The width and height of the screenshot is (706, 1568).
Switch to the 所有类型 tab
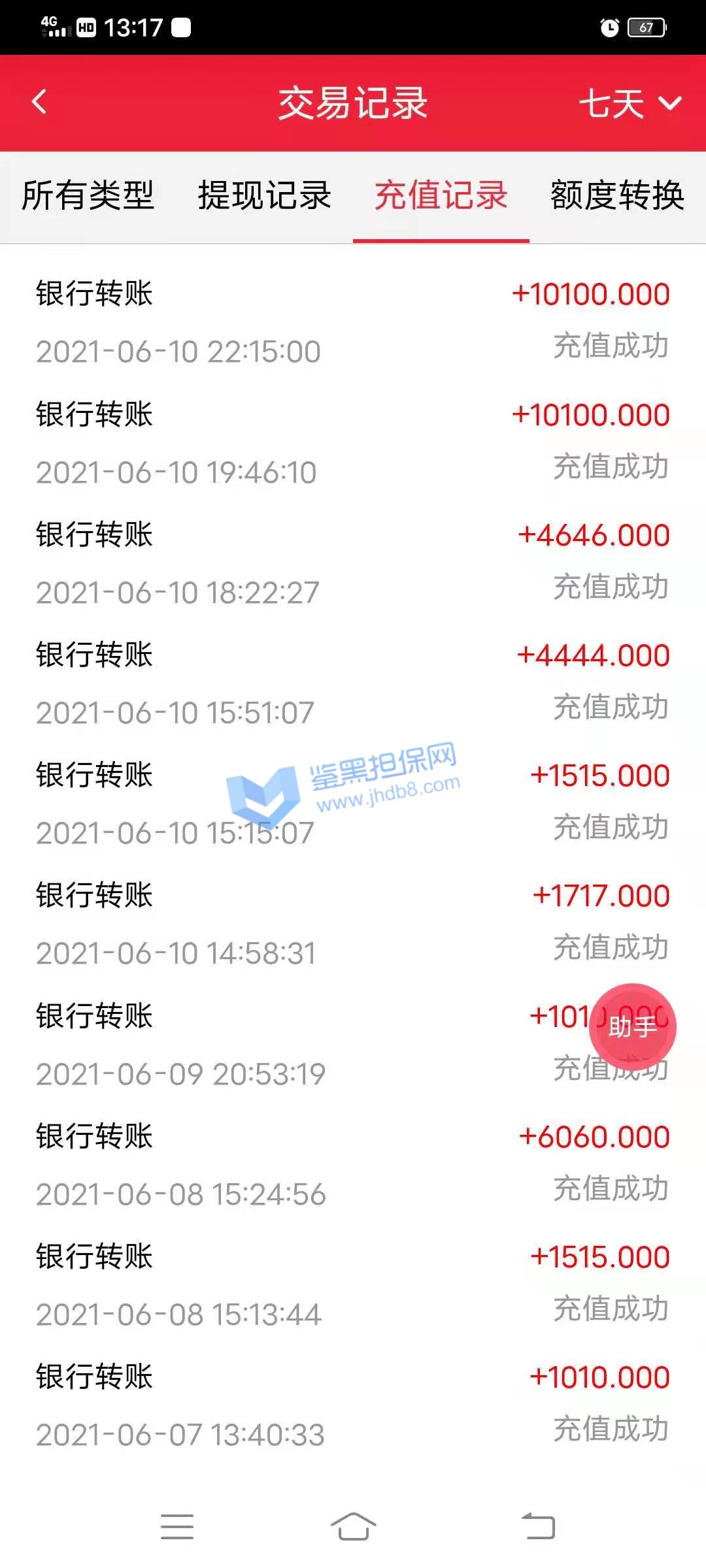point(88,196)
